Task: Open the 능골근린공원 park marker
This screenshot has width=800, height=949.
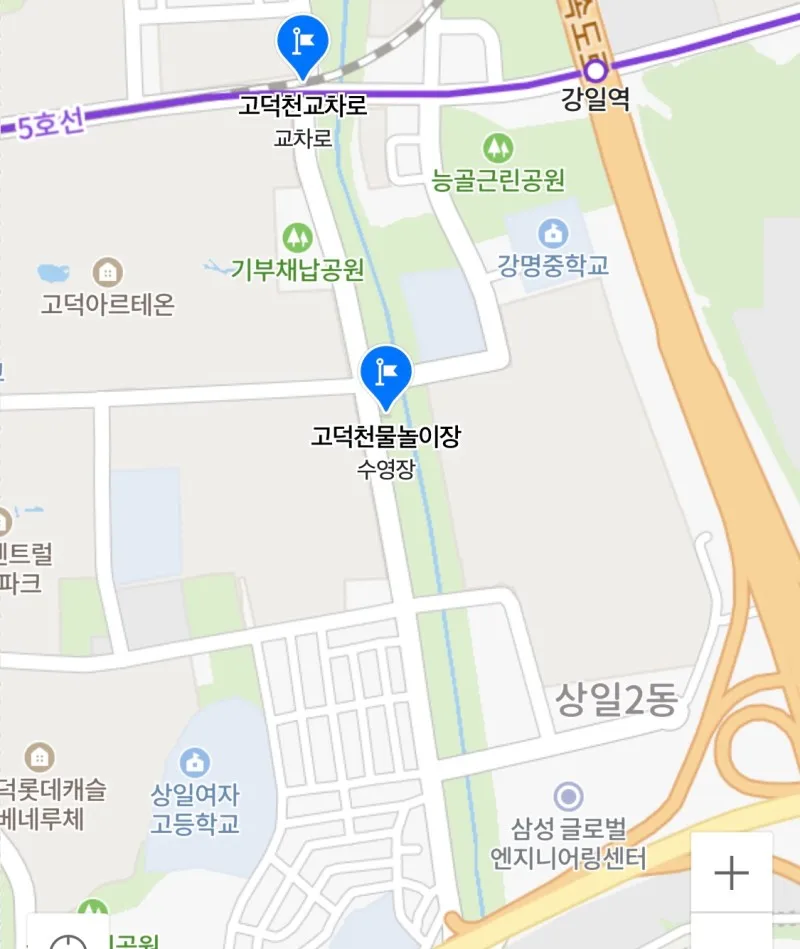Action: 497,150
